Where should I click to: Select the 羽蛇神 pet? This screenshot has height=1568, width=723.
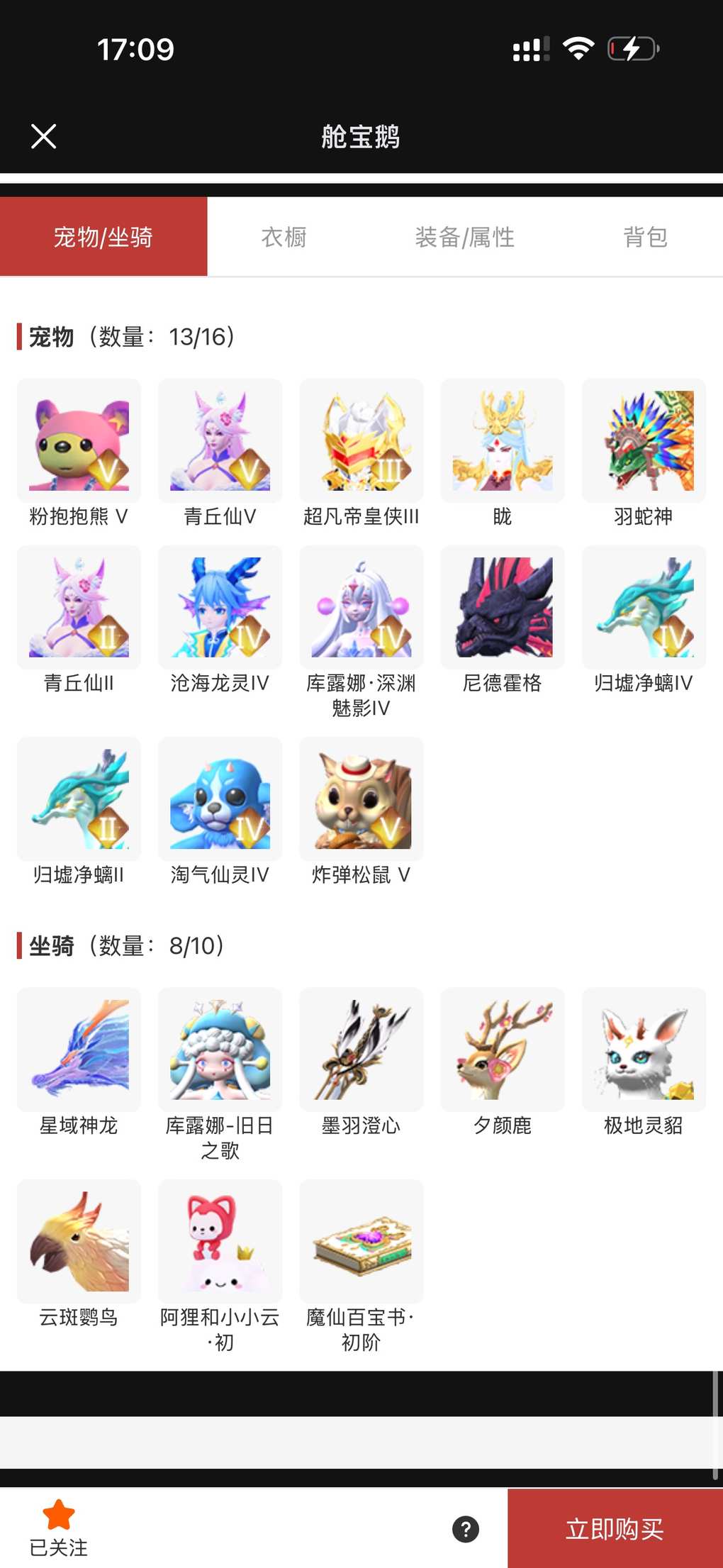click(644, 441)
